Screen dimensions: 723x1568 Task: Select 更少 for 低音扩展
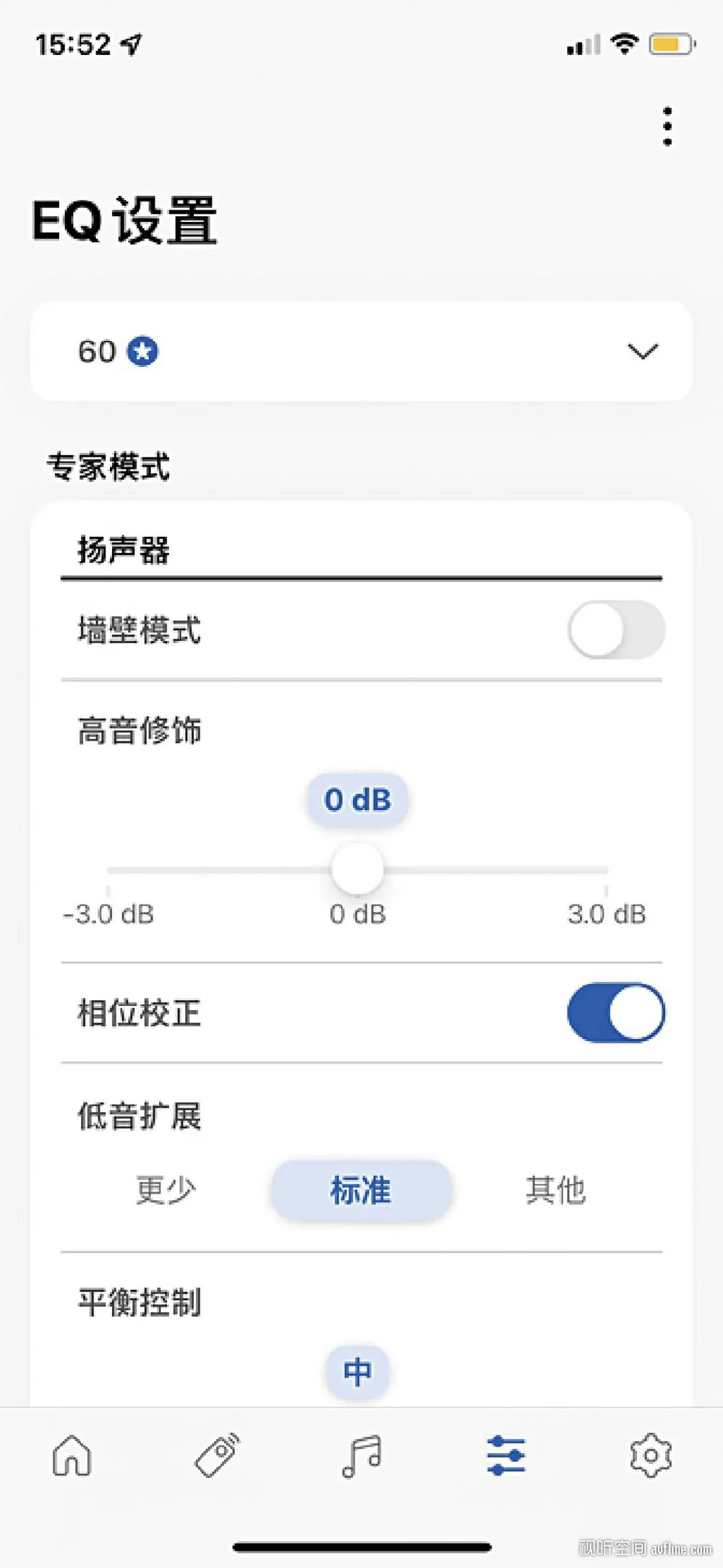point(166,1190)
